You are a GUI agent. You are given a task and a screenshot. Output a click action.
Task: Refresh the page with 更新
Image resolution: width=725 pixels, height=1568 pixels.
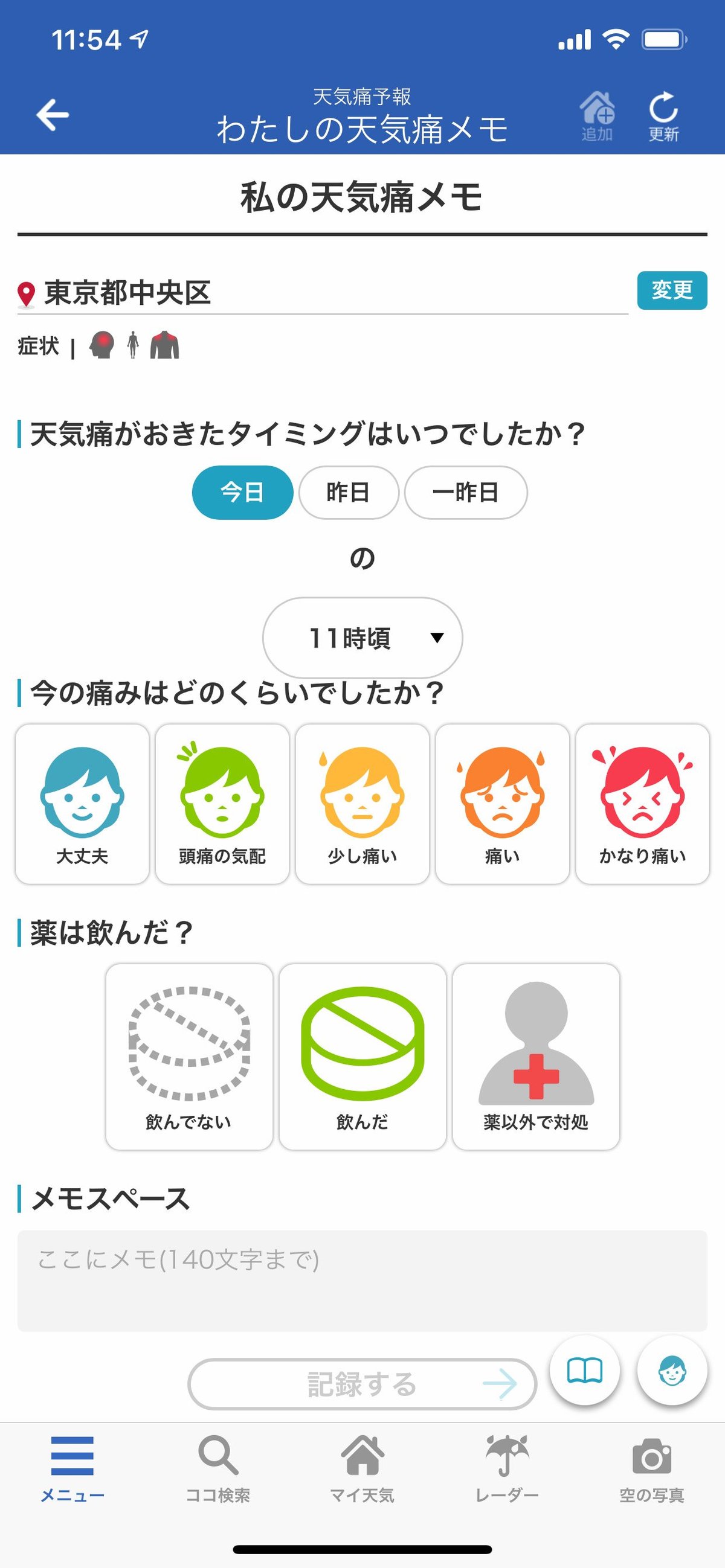tap(663, 116)
